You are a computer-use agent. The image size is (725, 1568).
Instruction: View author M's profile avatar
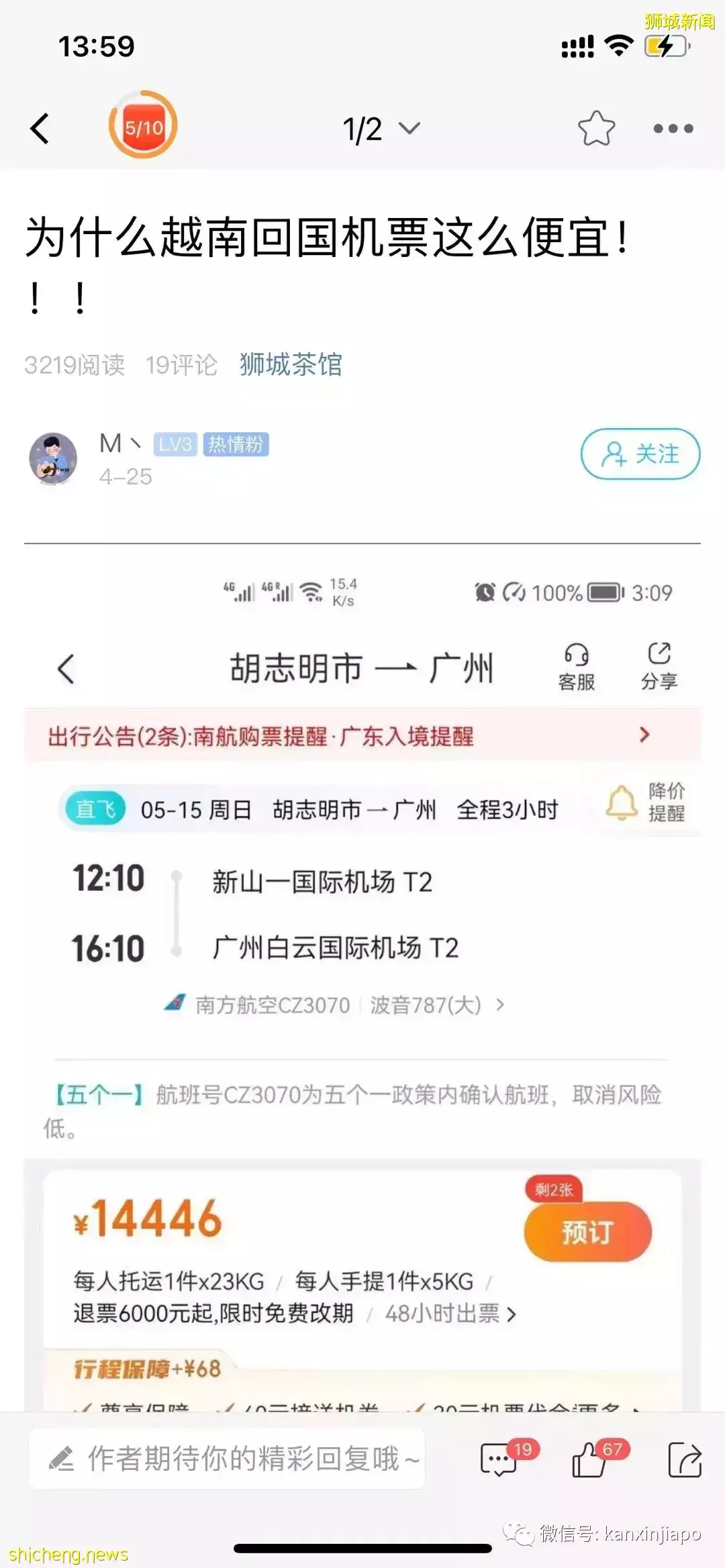53,458
